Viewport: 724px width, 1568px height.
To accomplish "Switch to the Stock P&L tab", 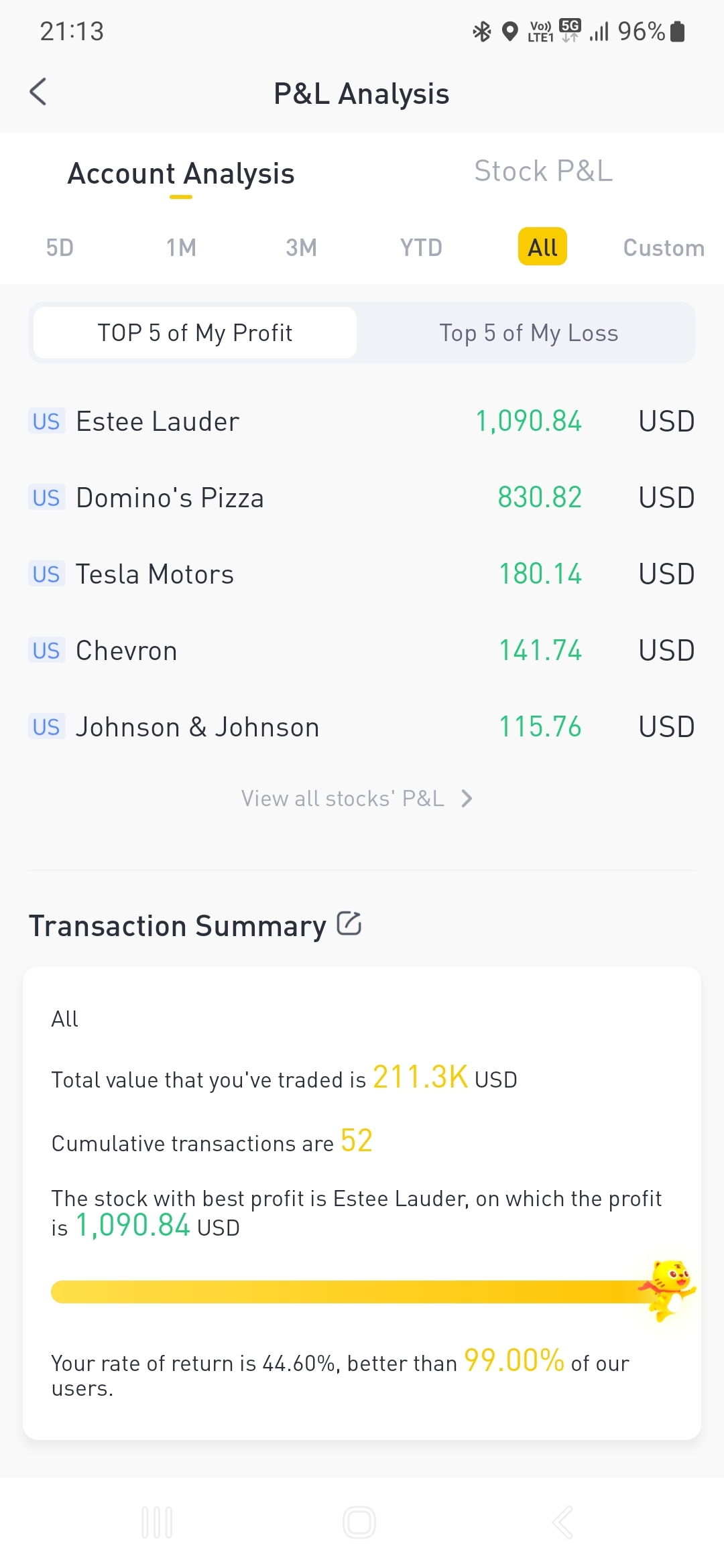I will click(543, 172).
